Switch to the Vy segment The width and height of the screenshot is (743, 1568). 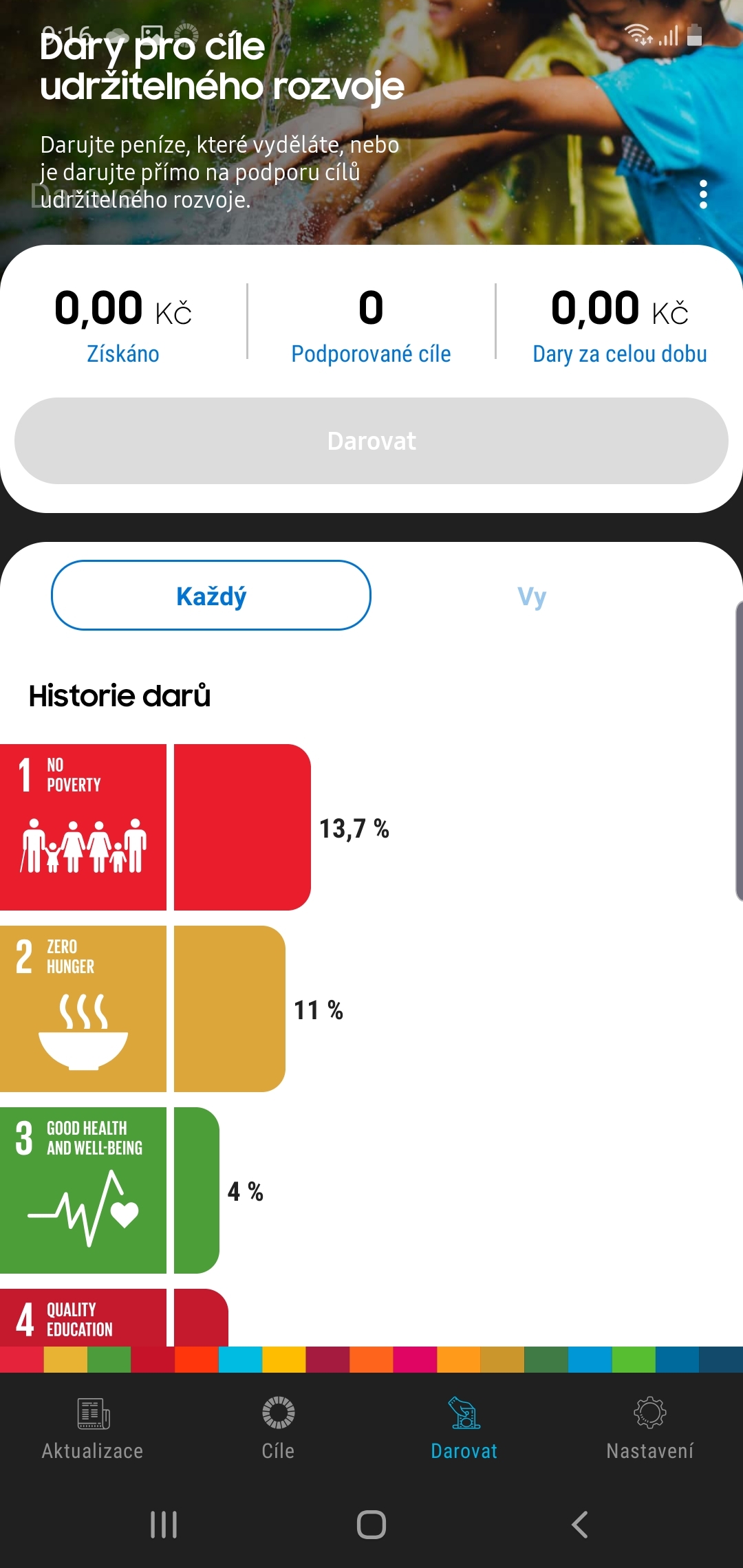tap(532, 596)
